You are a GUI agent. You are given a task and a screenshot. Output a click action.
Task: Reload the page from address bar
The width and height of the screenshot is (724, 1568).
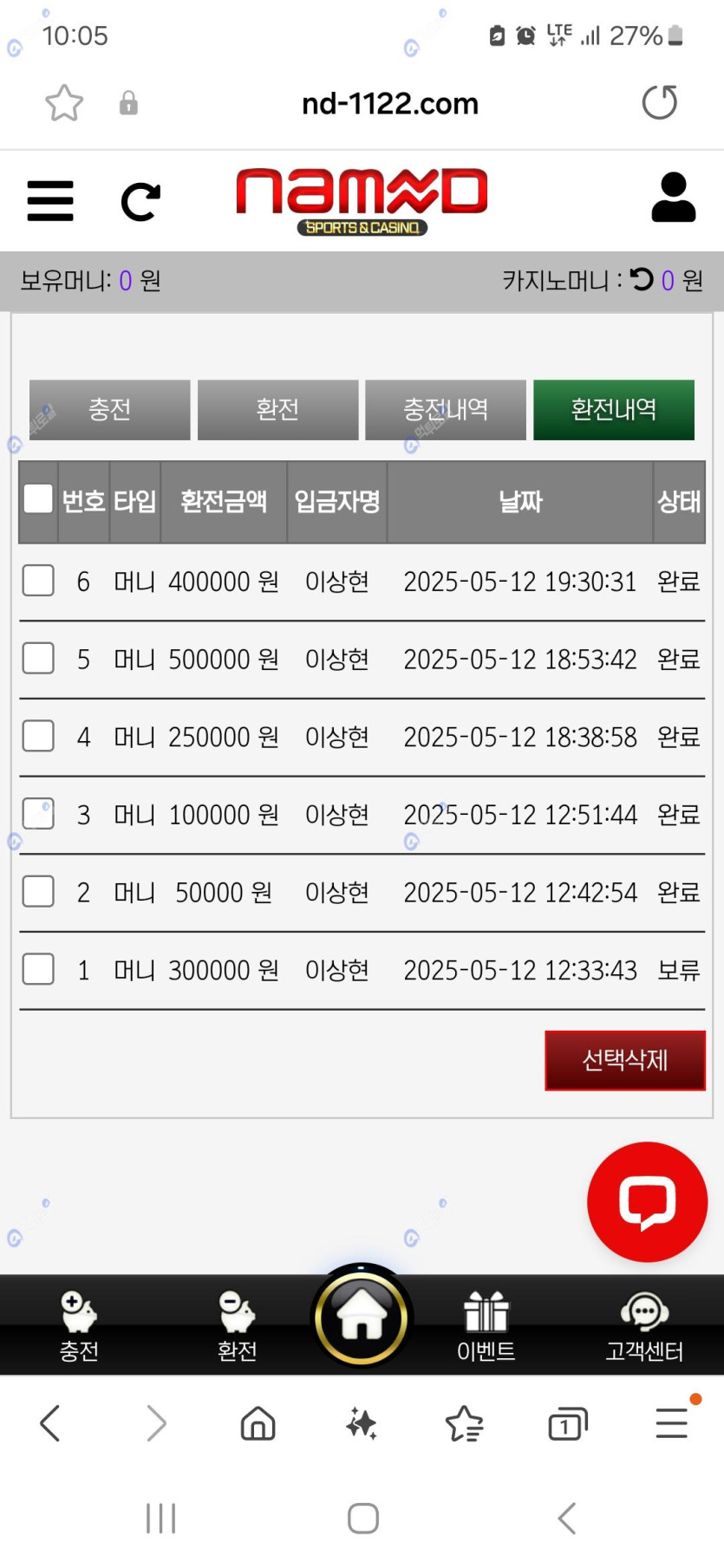coord(659,102)
